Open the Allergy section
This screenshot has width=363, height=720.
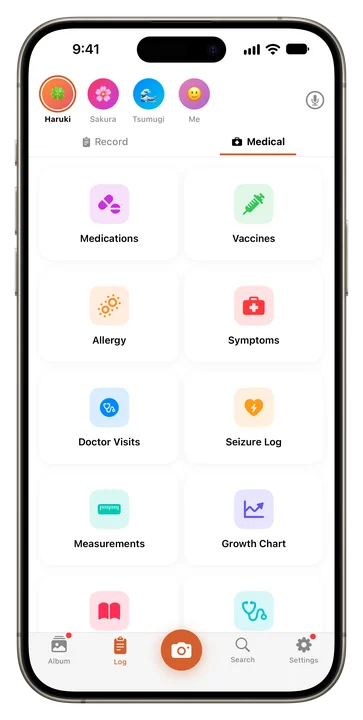coord(109,316)
